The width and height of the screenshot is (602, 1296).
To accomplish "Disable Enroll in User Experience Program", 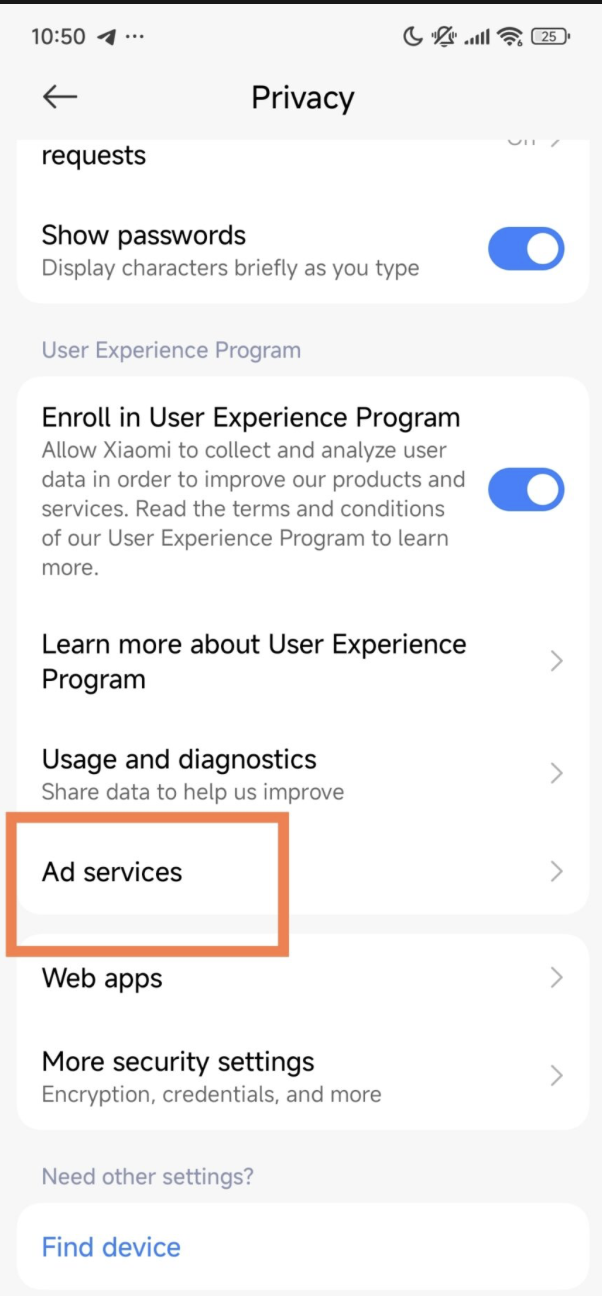I will click(526, 490).
